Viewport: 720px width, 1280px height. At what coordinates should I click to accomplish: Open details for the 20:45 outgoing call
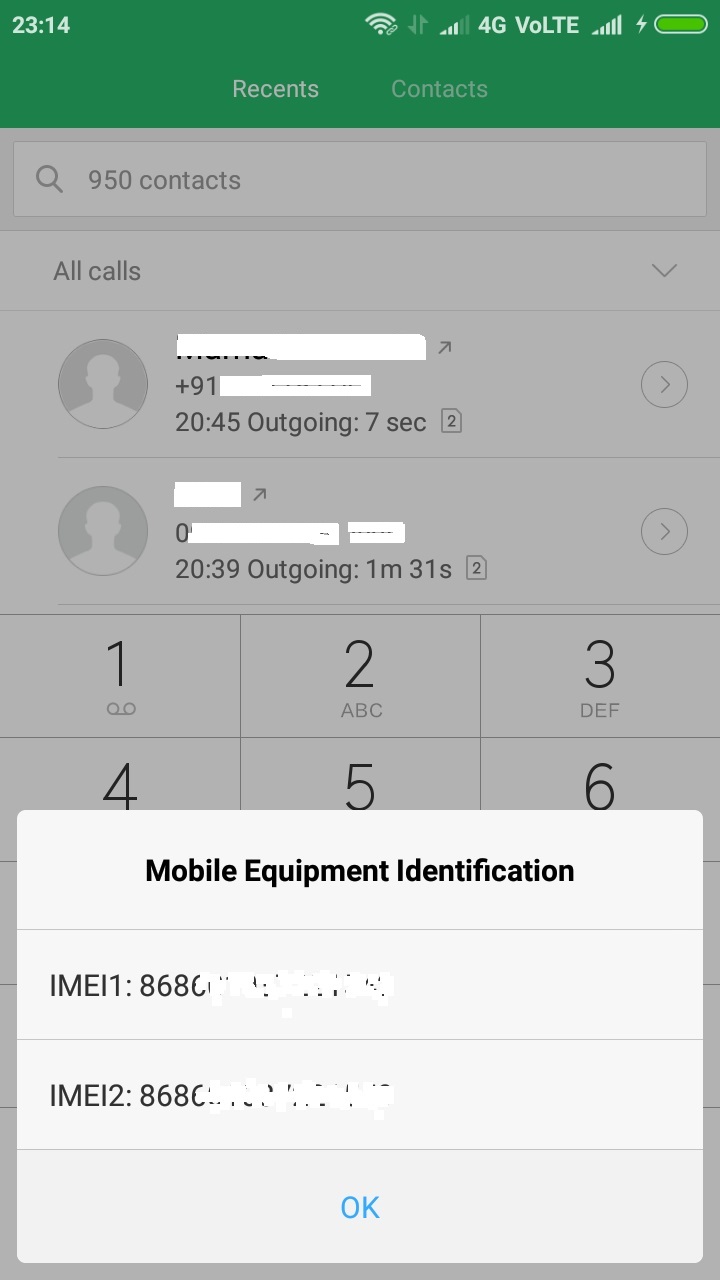tap(664, 385)
